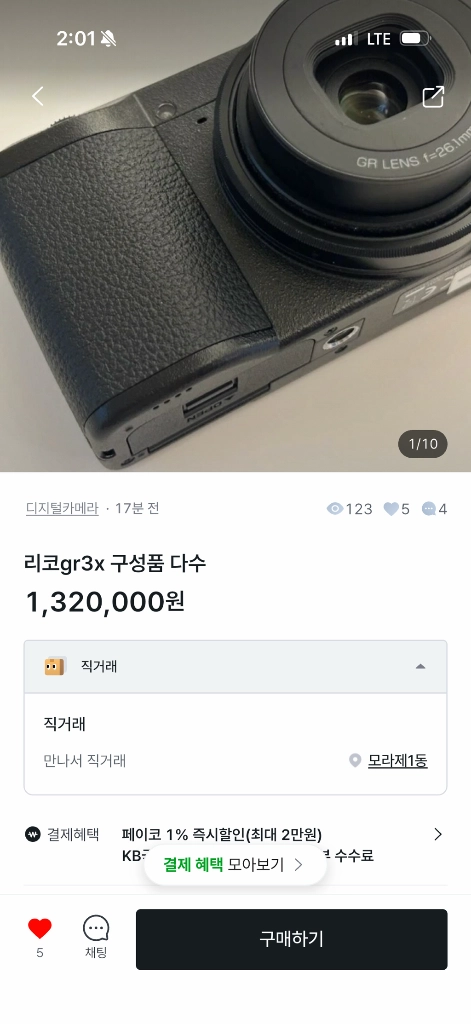Share this Ricoh gr3x listing

tap(433, 97)
